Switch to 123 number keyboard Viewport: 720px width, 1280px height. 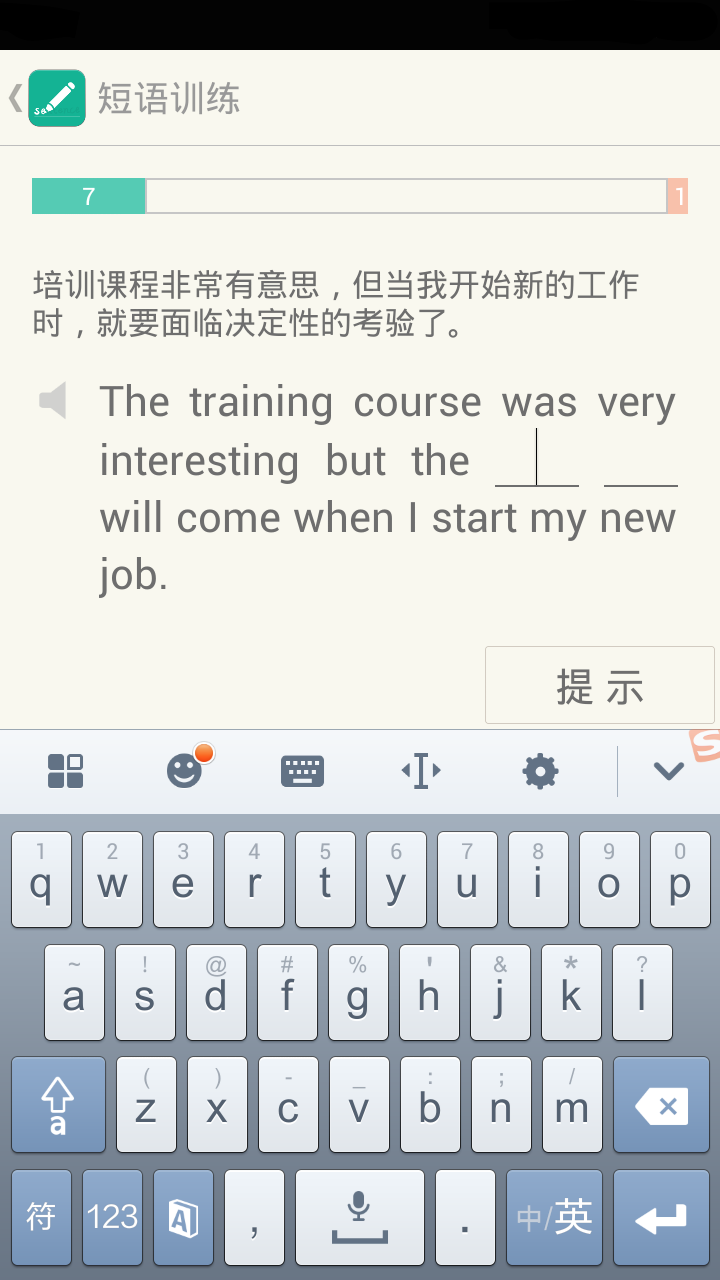click(x=112, y=1217)
